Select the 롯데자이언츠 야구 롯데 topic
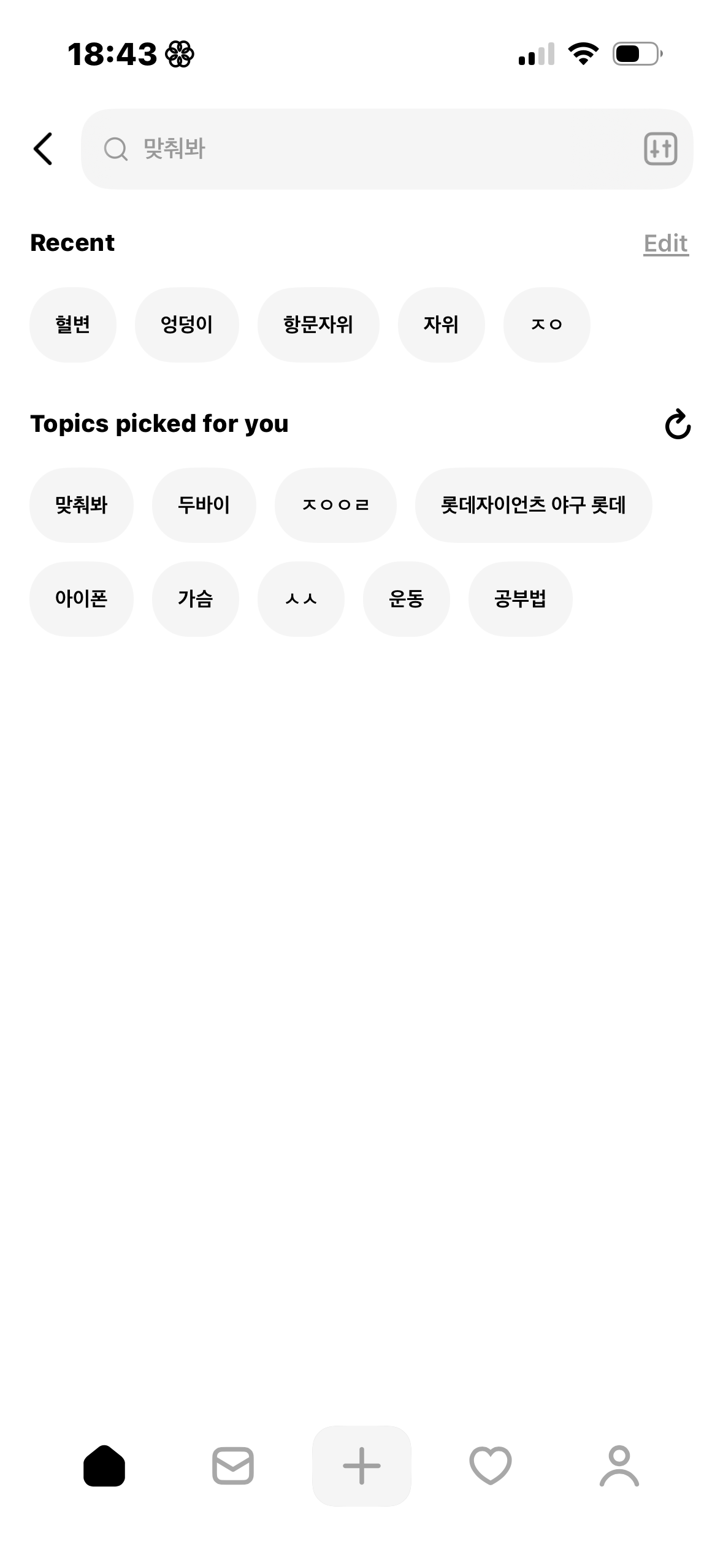This screenshot has height=1568, width=723. 534,505
